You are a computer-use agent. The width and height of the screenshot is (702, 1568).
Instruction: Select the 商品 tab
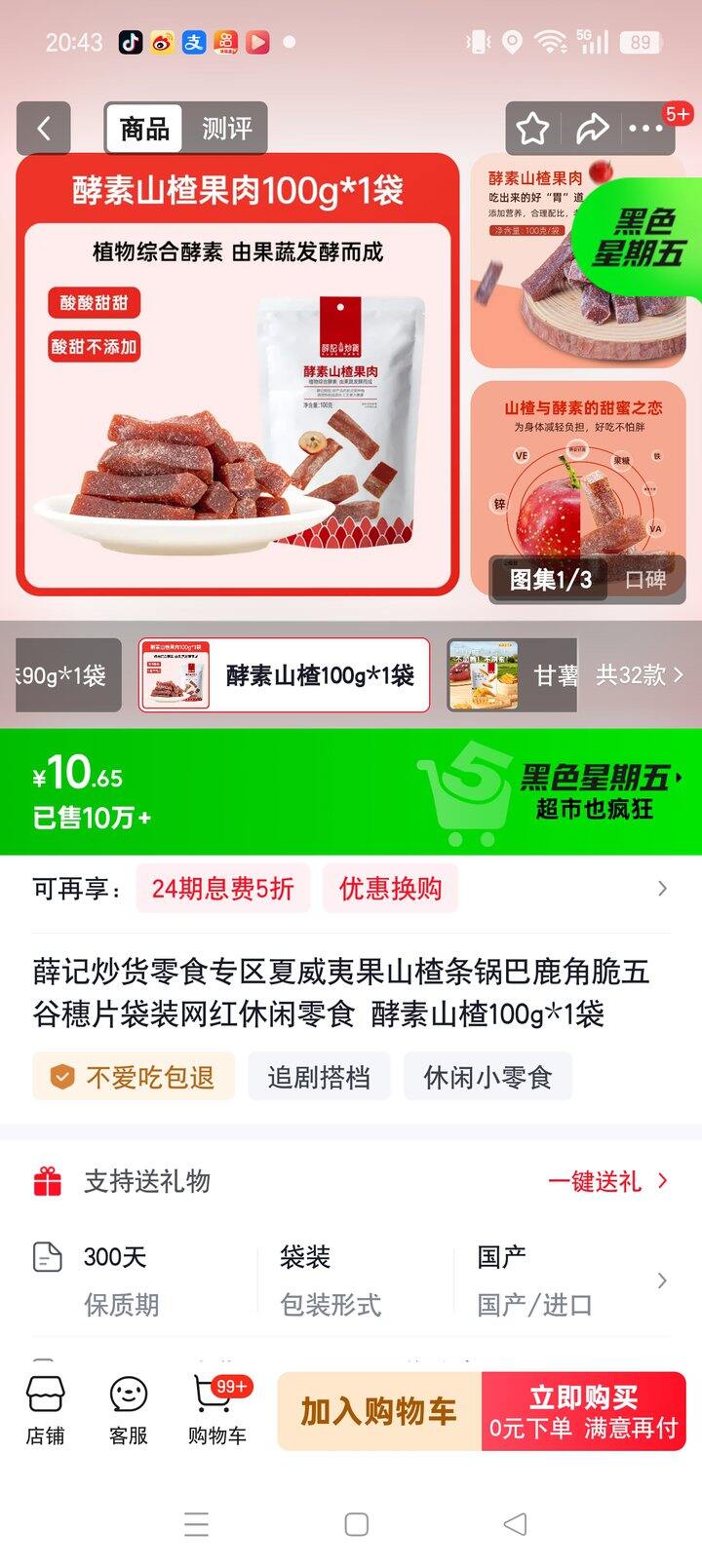144,129
